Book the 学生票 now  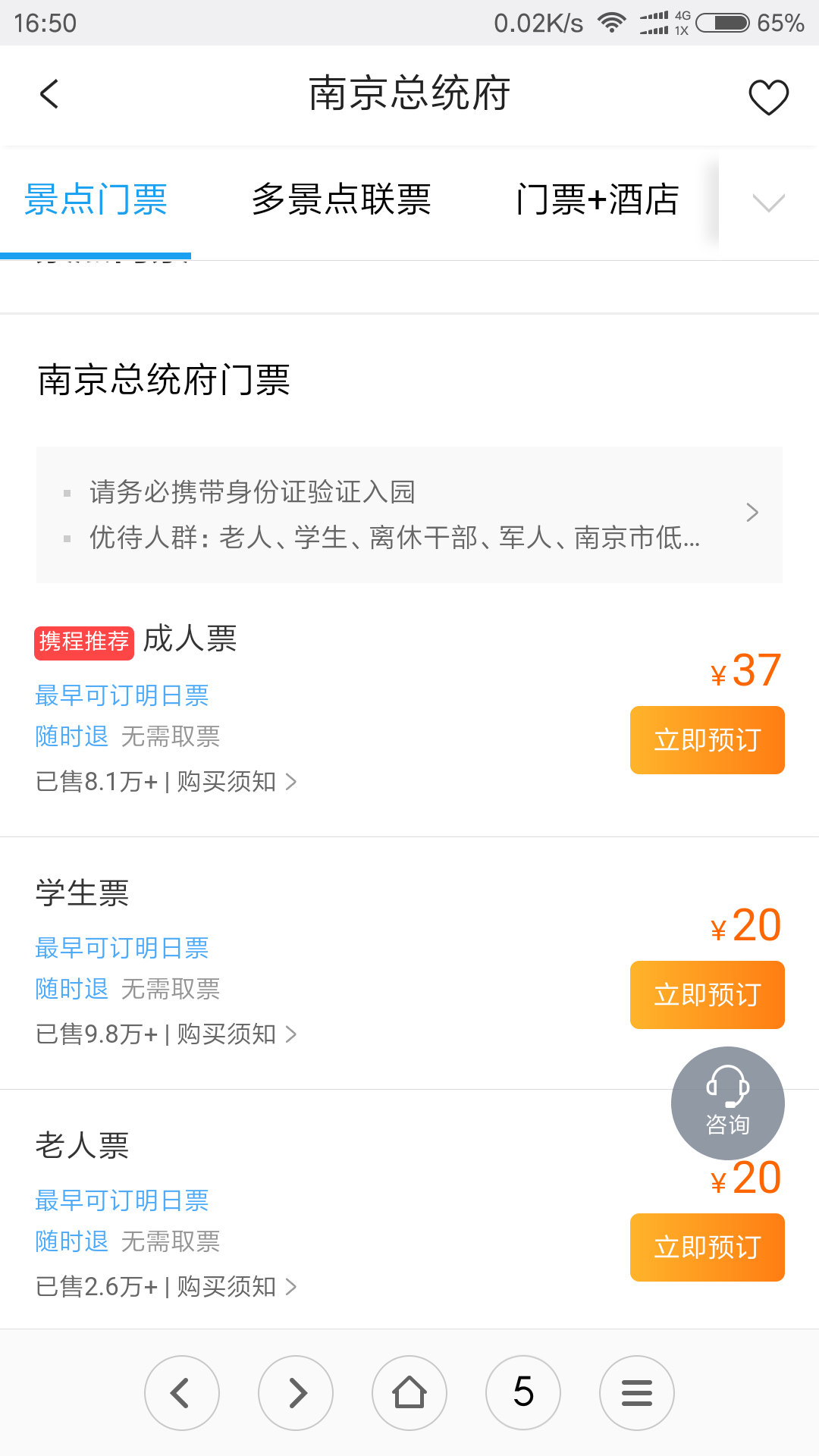tap(707, 995)
